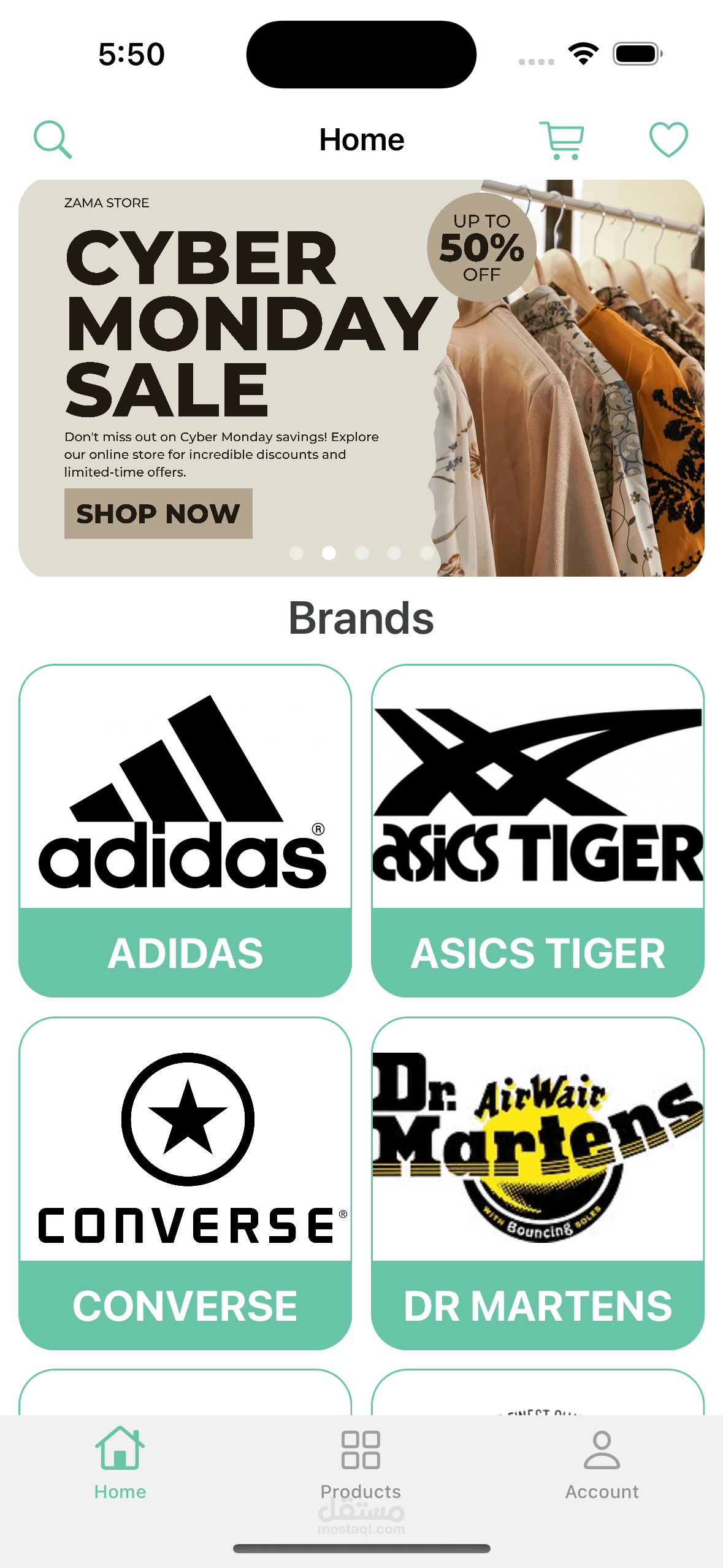Screen dimensions: 723x1568
Task: Open the Cyber Monday Sale banner
Action: (361, 378)
